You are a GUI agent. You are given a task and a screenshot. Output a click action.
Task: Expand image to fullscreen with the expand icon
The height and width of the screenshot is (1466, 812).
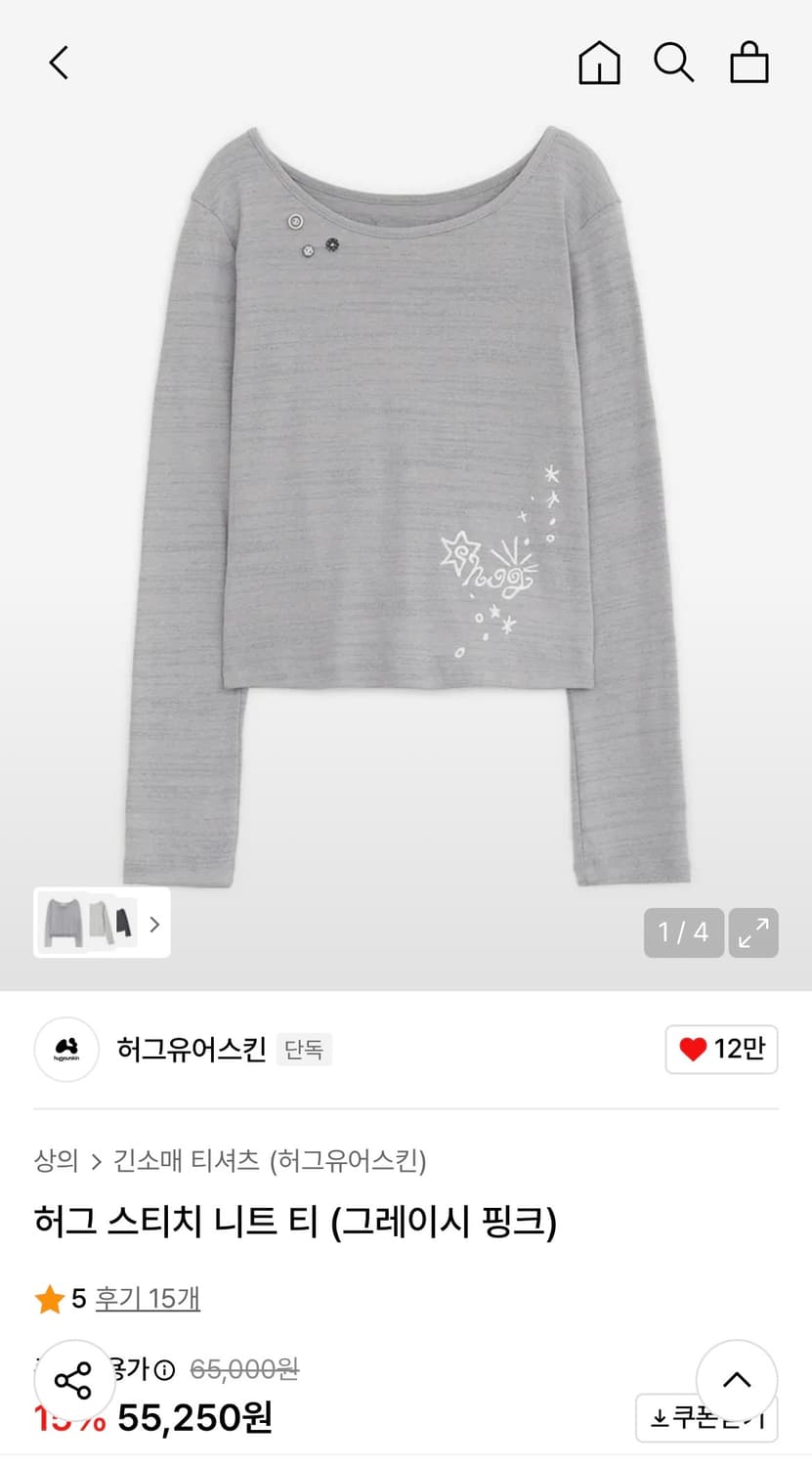[752, 933]
